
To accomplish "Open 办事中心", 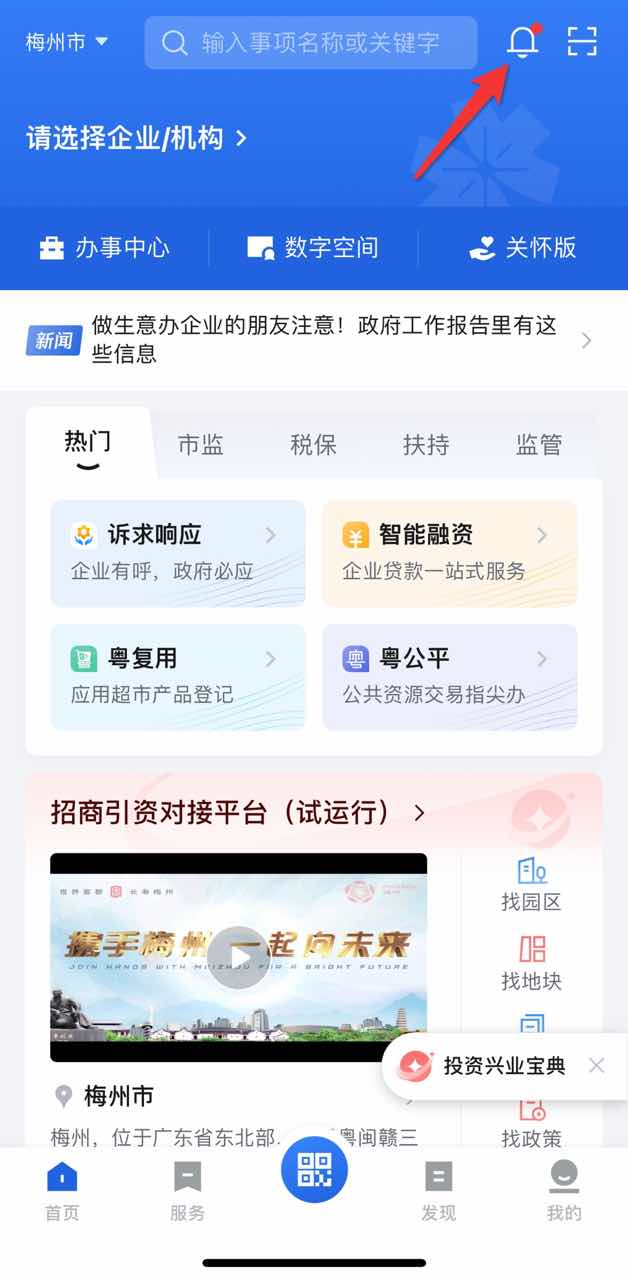I will 104,248.
